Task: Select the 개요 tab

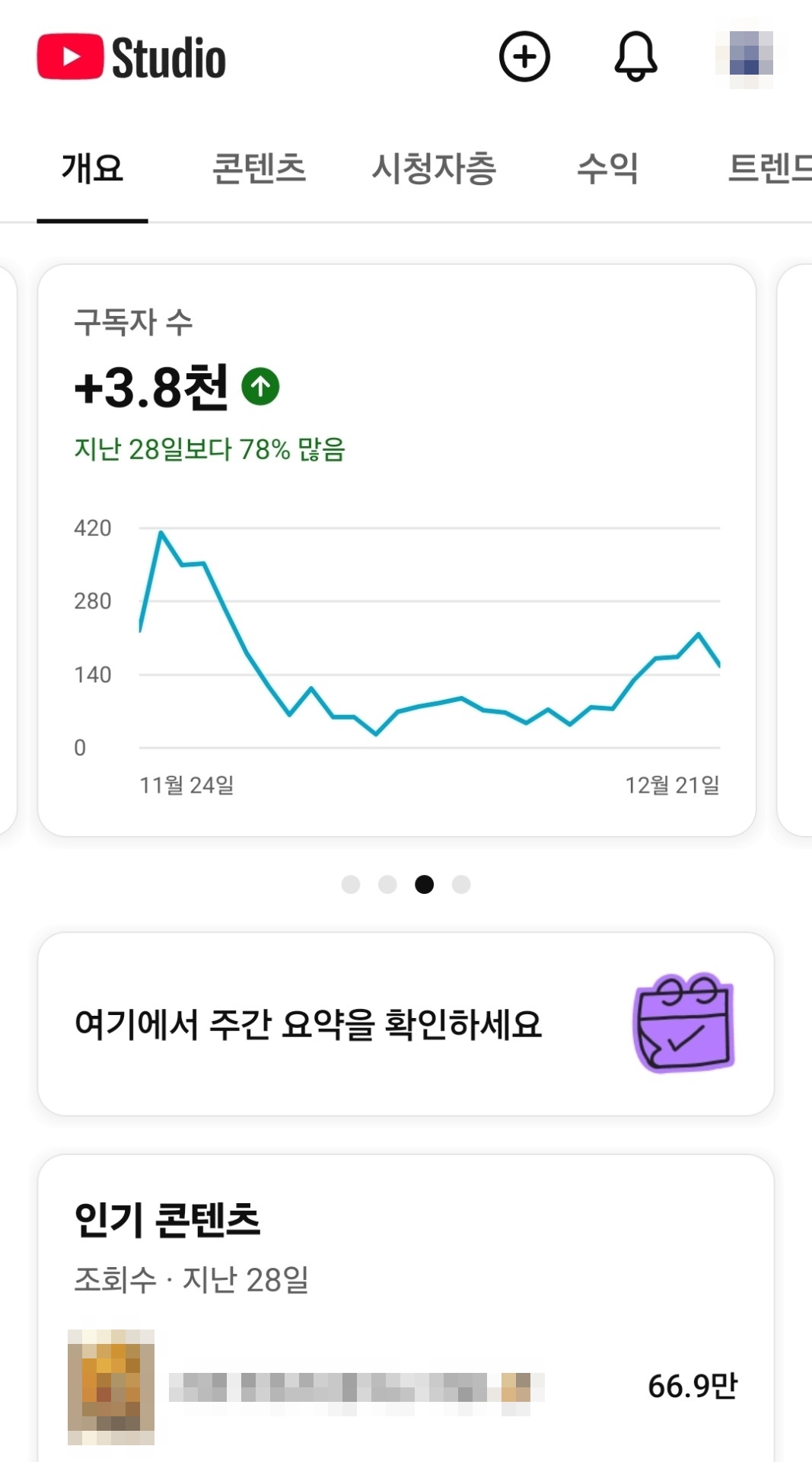Action: tap(92, 168)
